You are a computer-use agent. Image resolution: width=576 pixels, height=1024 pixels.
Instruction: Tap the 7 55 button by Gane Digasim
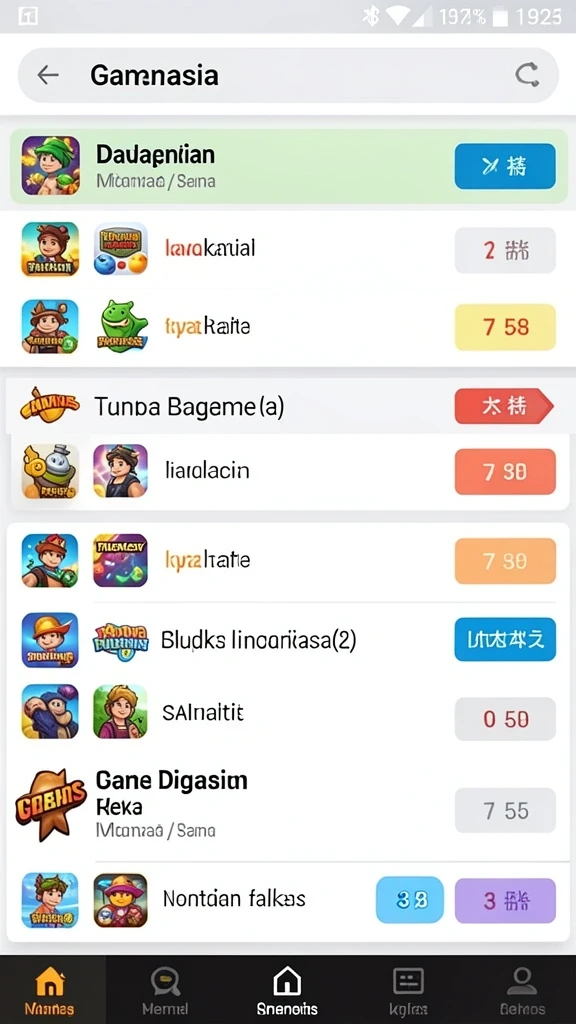[505, 810]
